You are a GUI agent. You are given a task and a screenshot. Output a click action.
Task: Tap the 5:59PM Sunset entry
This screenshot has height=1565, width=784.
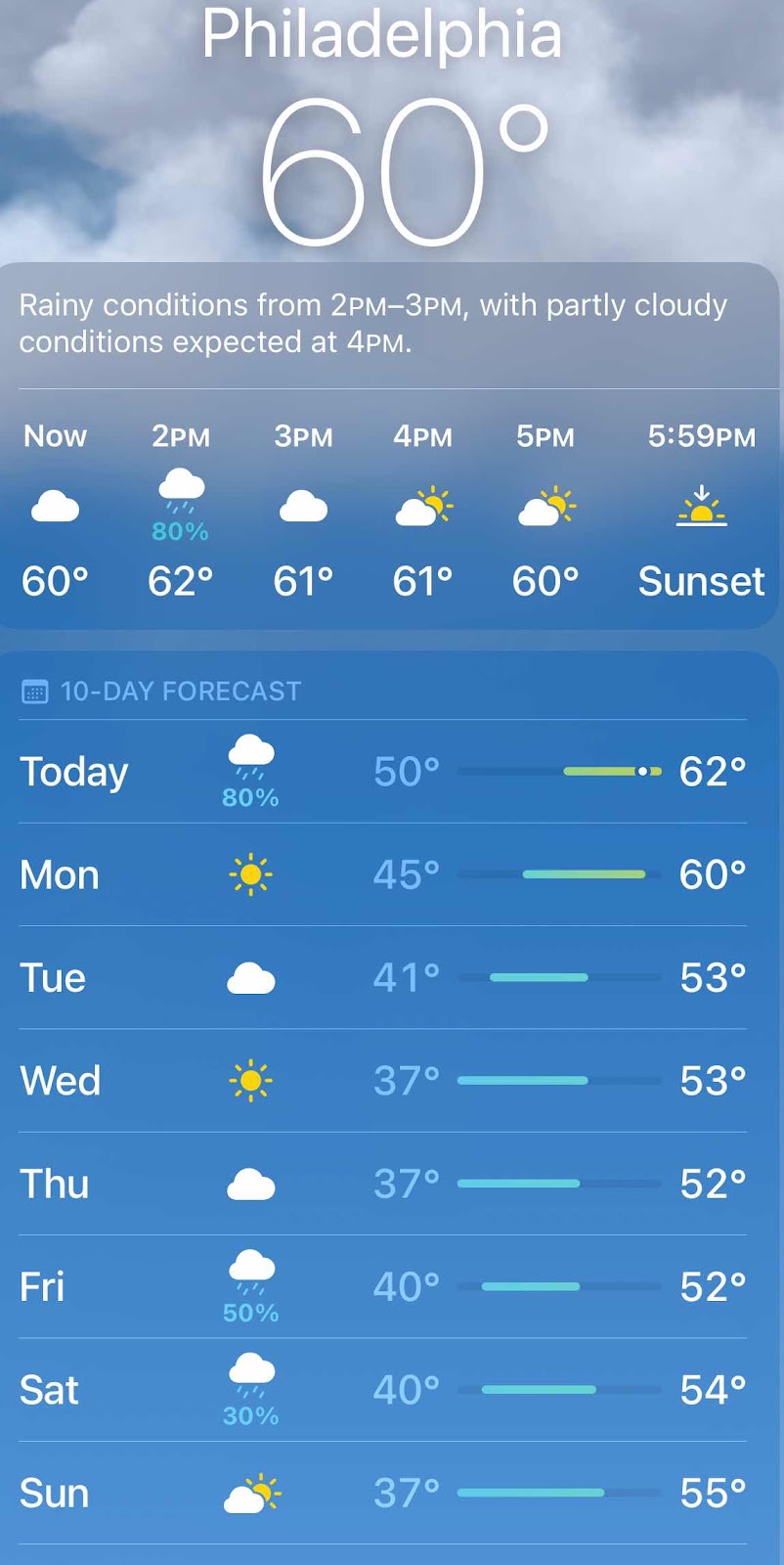pos(701,509)
